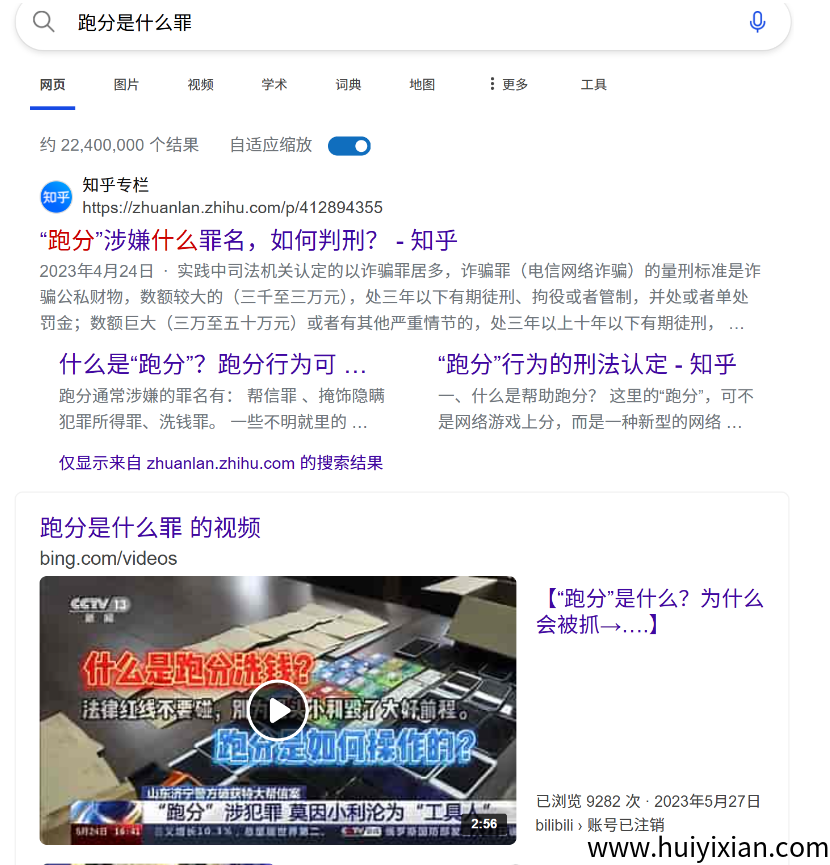The width and height of the screenshot is (830, 865).
Task: Click the search magnifier icon
Action: point(43,21)
